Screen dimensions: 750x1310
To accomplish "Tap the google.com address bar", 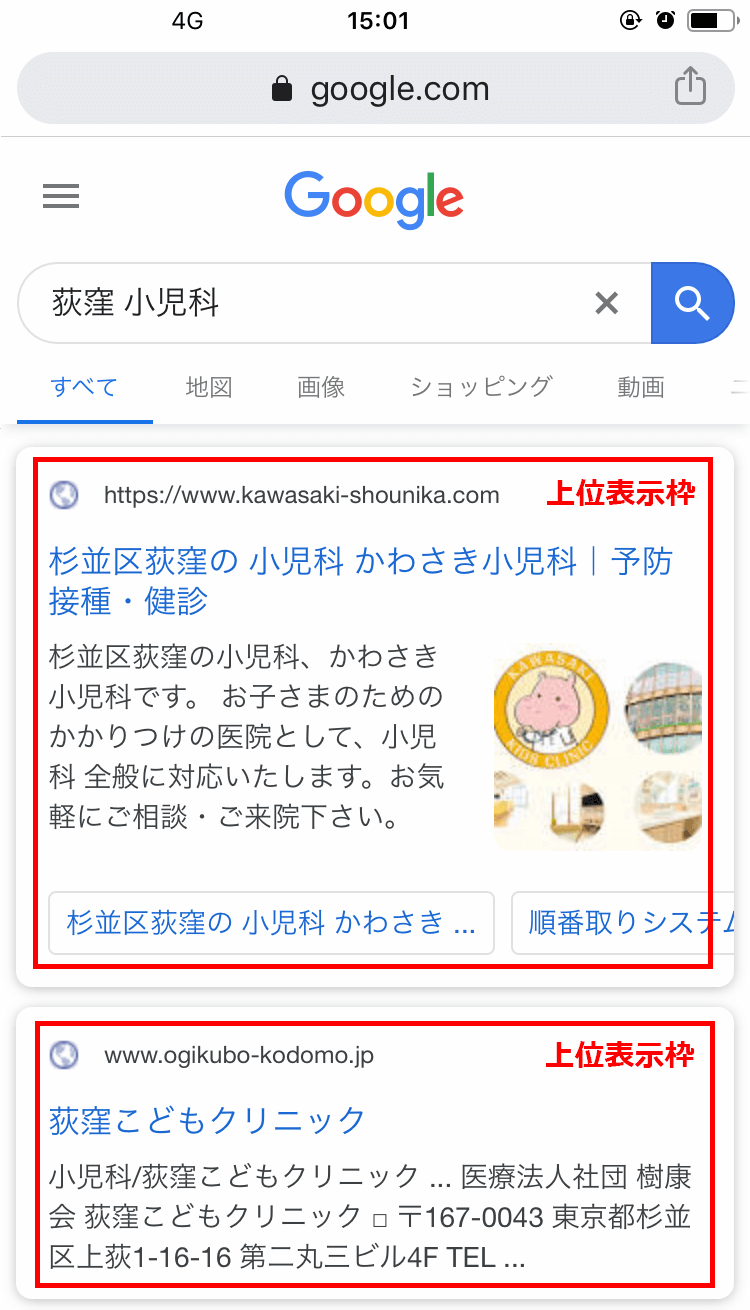I will point(380,89).
